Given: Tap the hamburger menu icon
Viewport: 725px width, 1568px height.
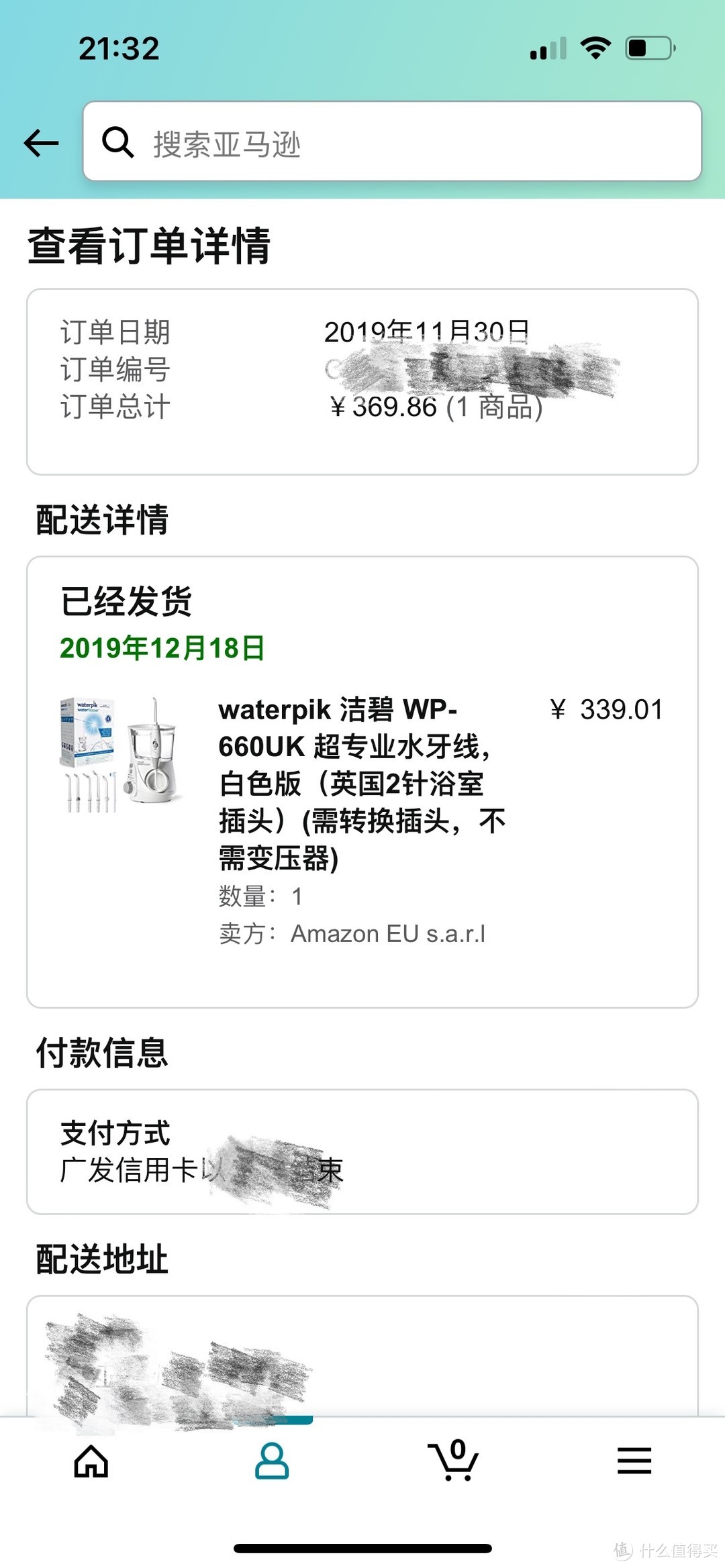Looking at the screenshot, I should point(634,1461).
